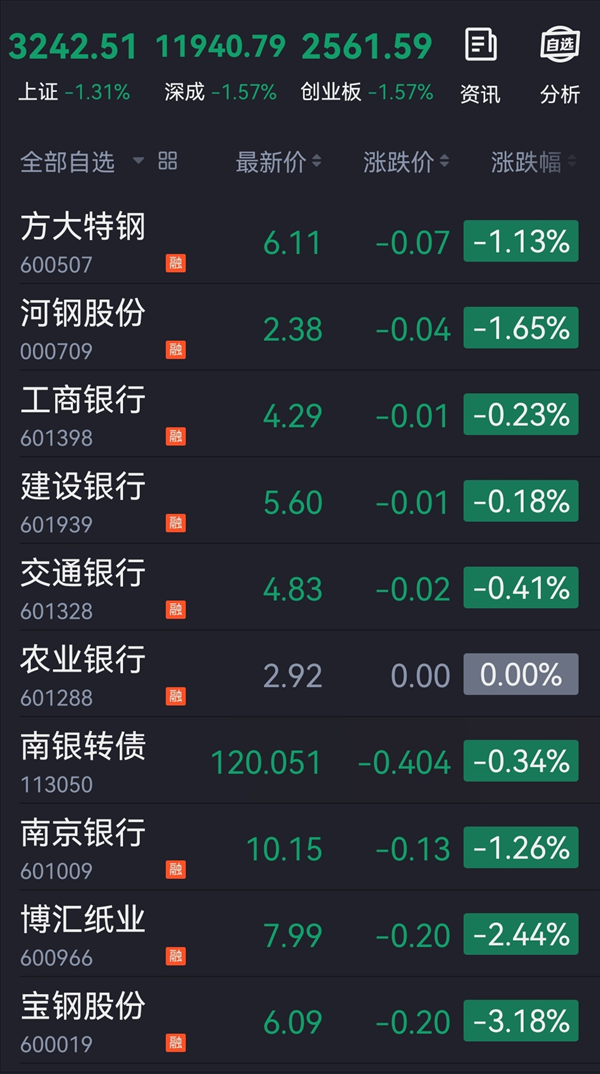Open 南京银行 stock details
The image size is (600, 1074).
click(x=300, y=847)
